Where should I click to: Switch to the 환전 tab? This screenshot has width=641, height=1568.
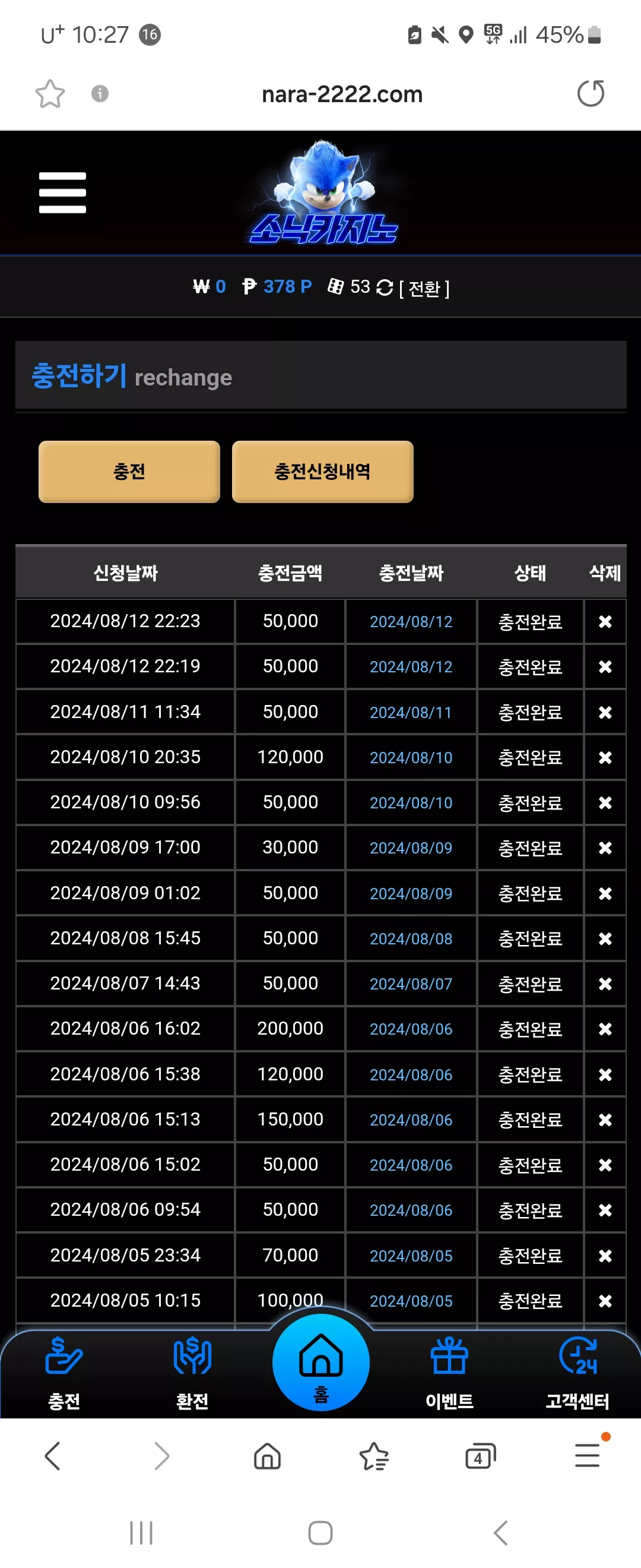[192, 1373]
